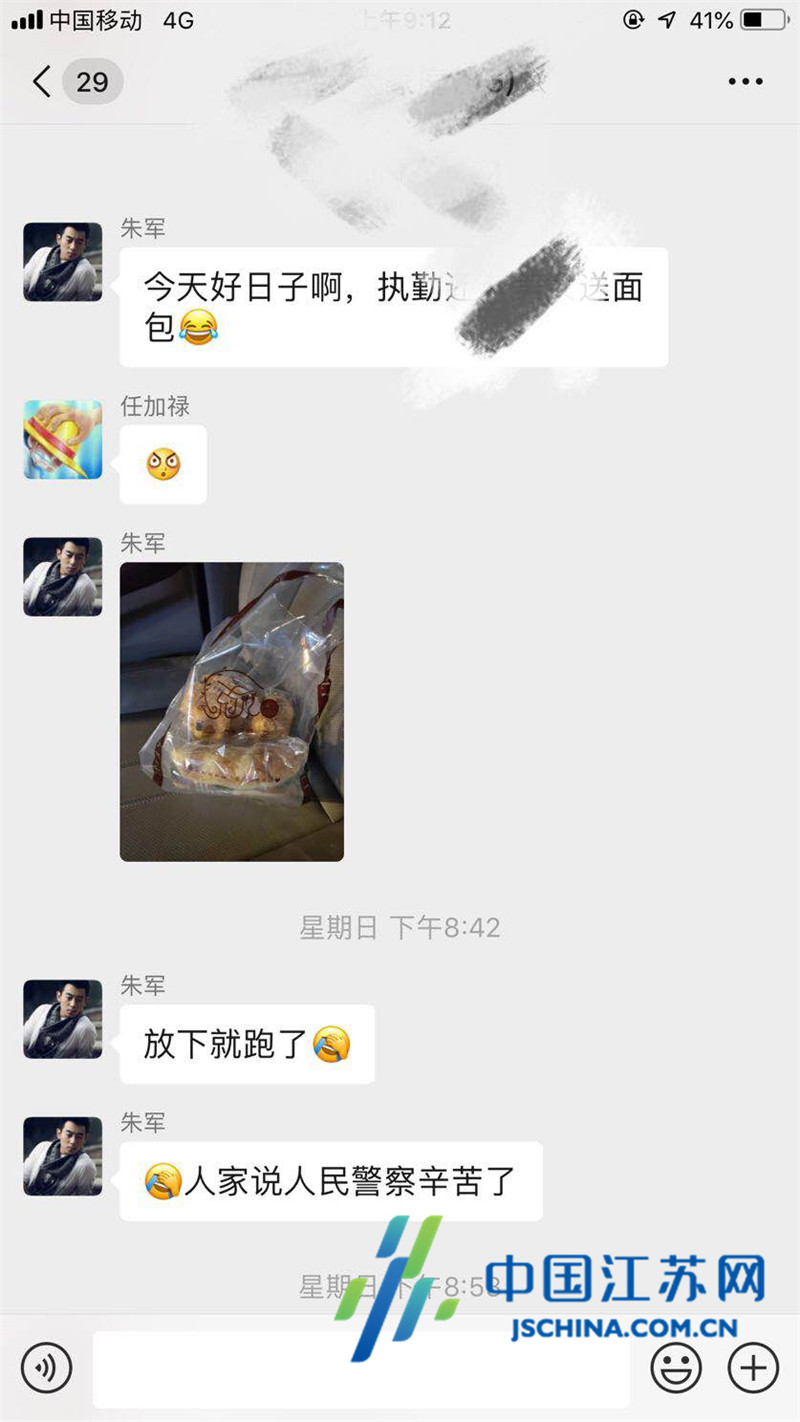
Task: Open the chat's overflow menu
Action: pyautogui.click(x=745, y=82)
